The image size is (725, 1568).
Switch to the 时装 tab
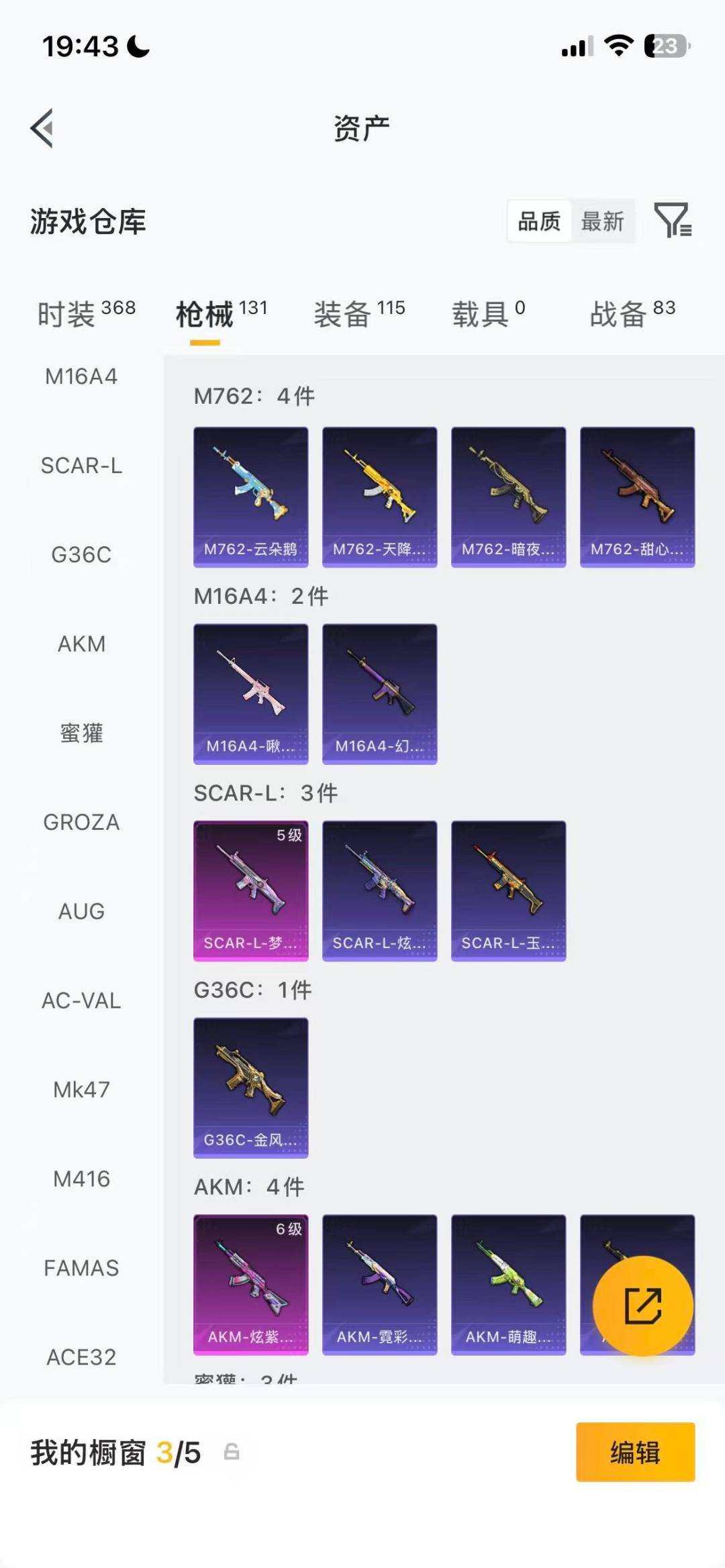[87, 313]
